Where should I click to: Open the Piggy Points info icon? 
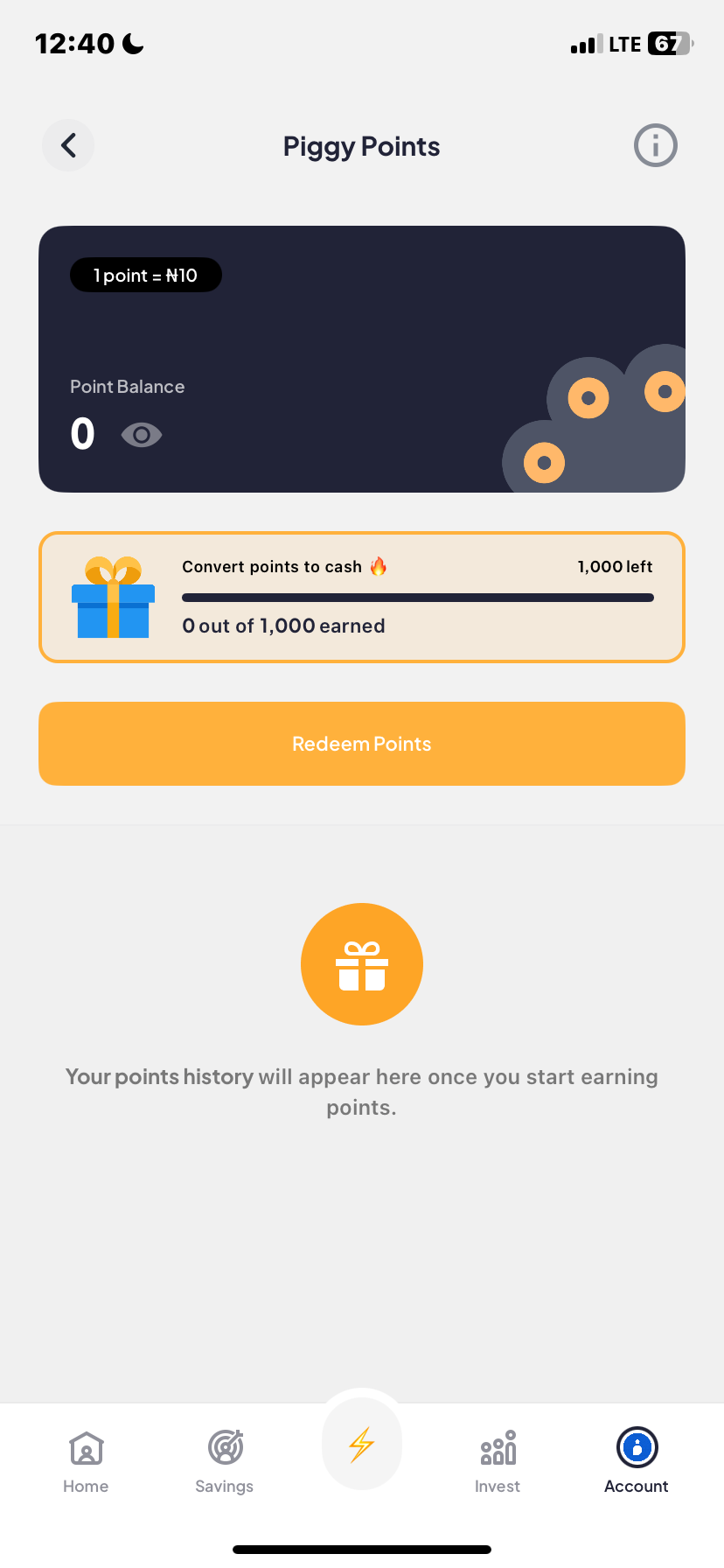pos(655,145)
